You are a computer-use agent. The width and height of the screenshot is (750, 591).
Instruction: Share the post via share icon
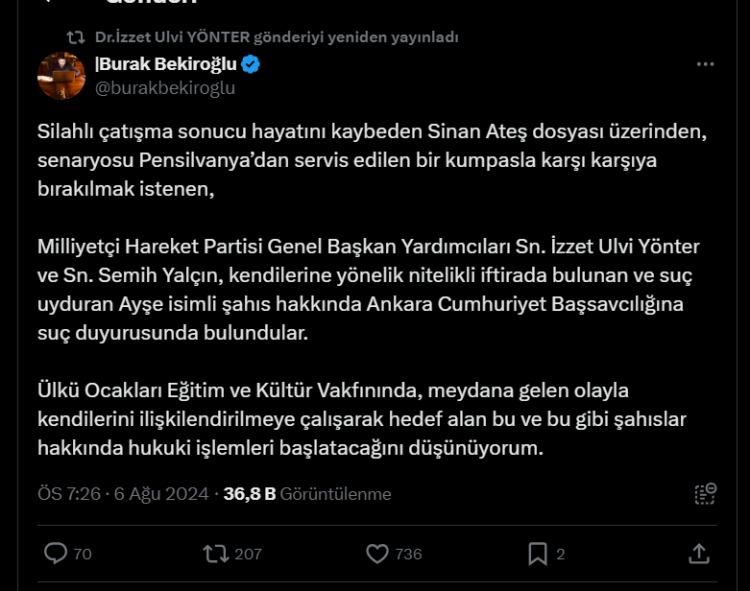pos(700,553)
